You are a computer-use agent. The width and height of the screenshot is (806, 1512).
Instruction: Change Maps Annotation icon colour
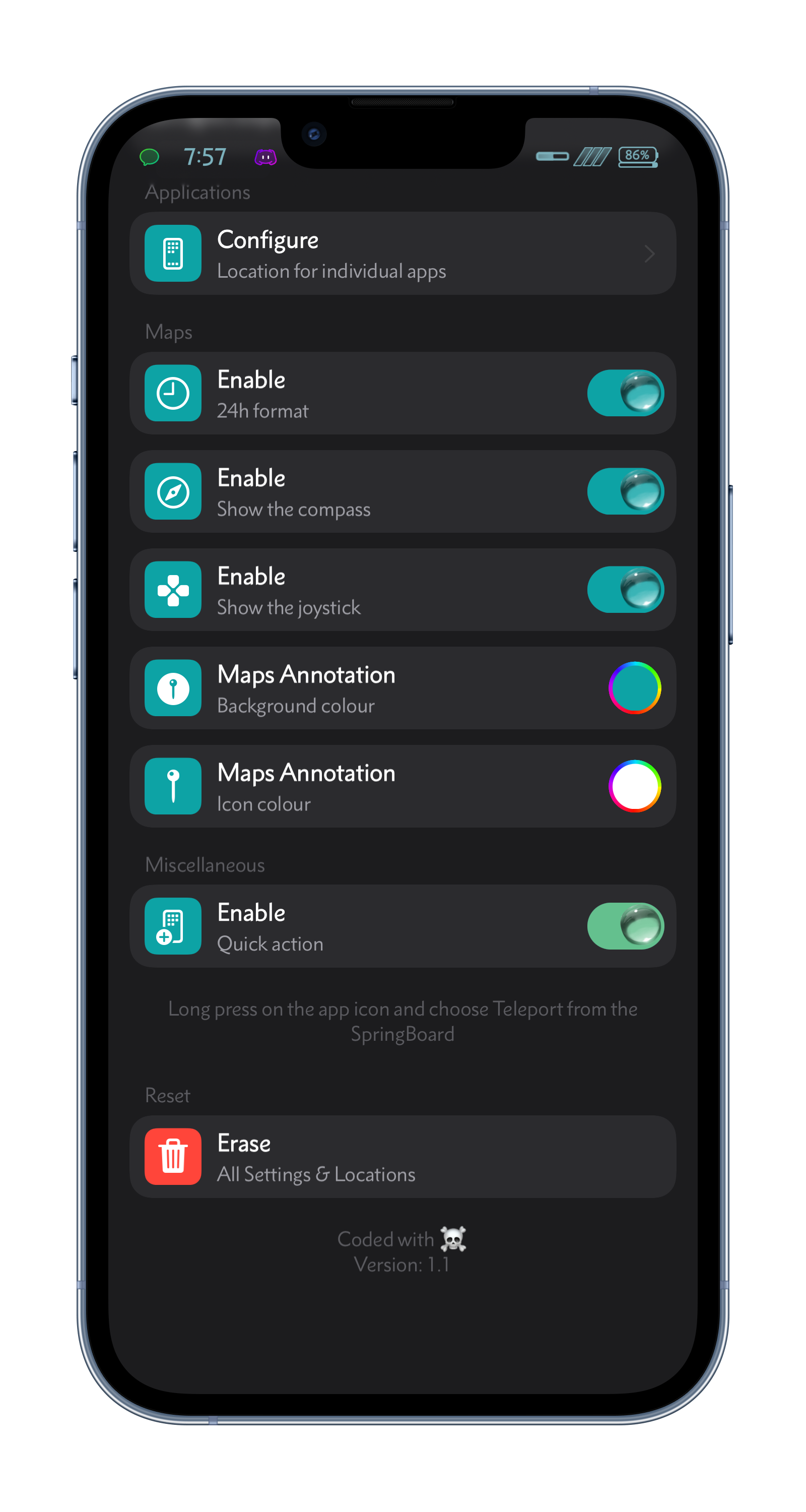pyautogui.click(x=635, y=787)
